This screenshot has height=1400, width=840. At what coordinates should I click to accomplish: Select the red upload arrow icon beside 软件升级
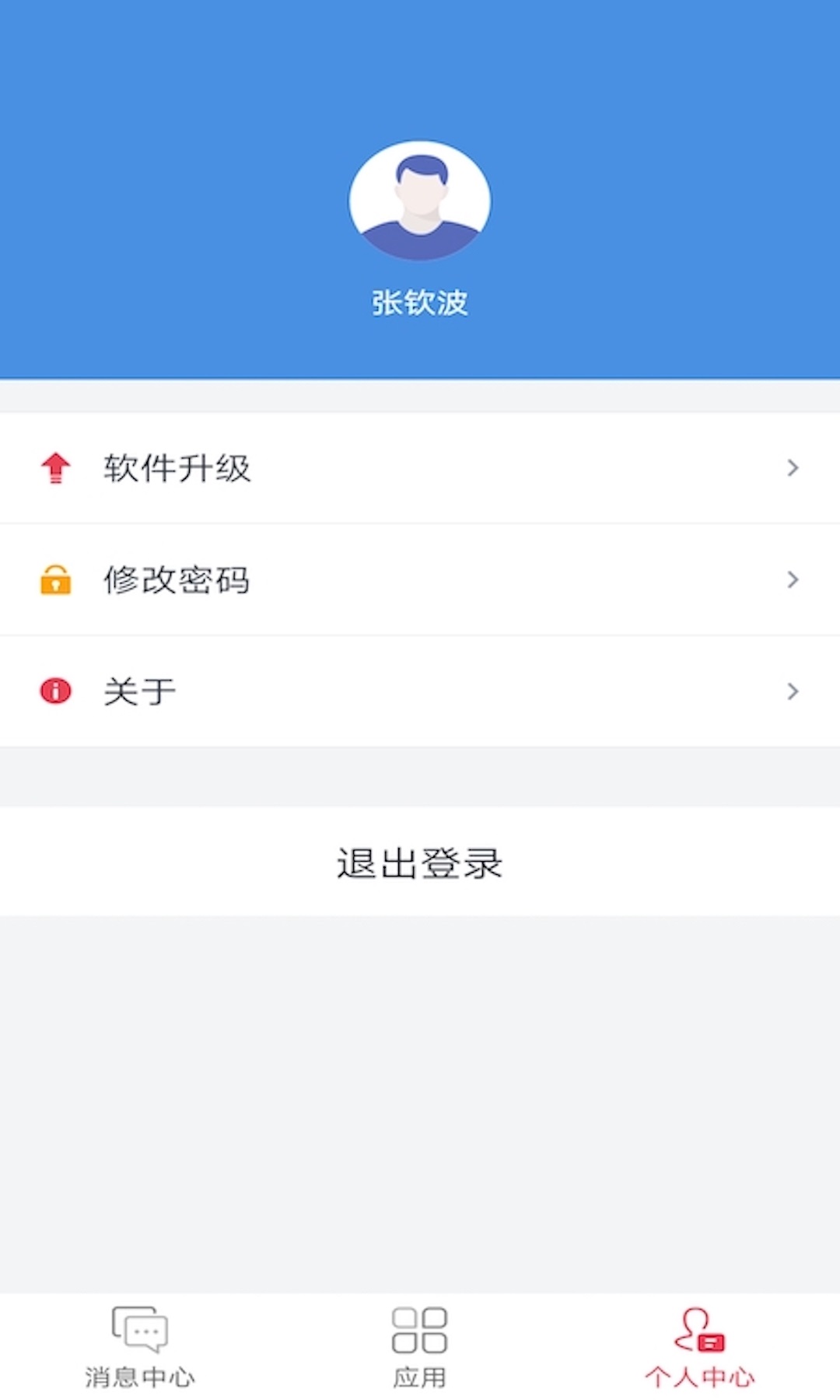tap(55, 467)
